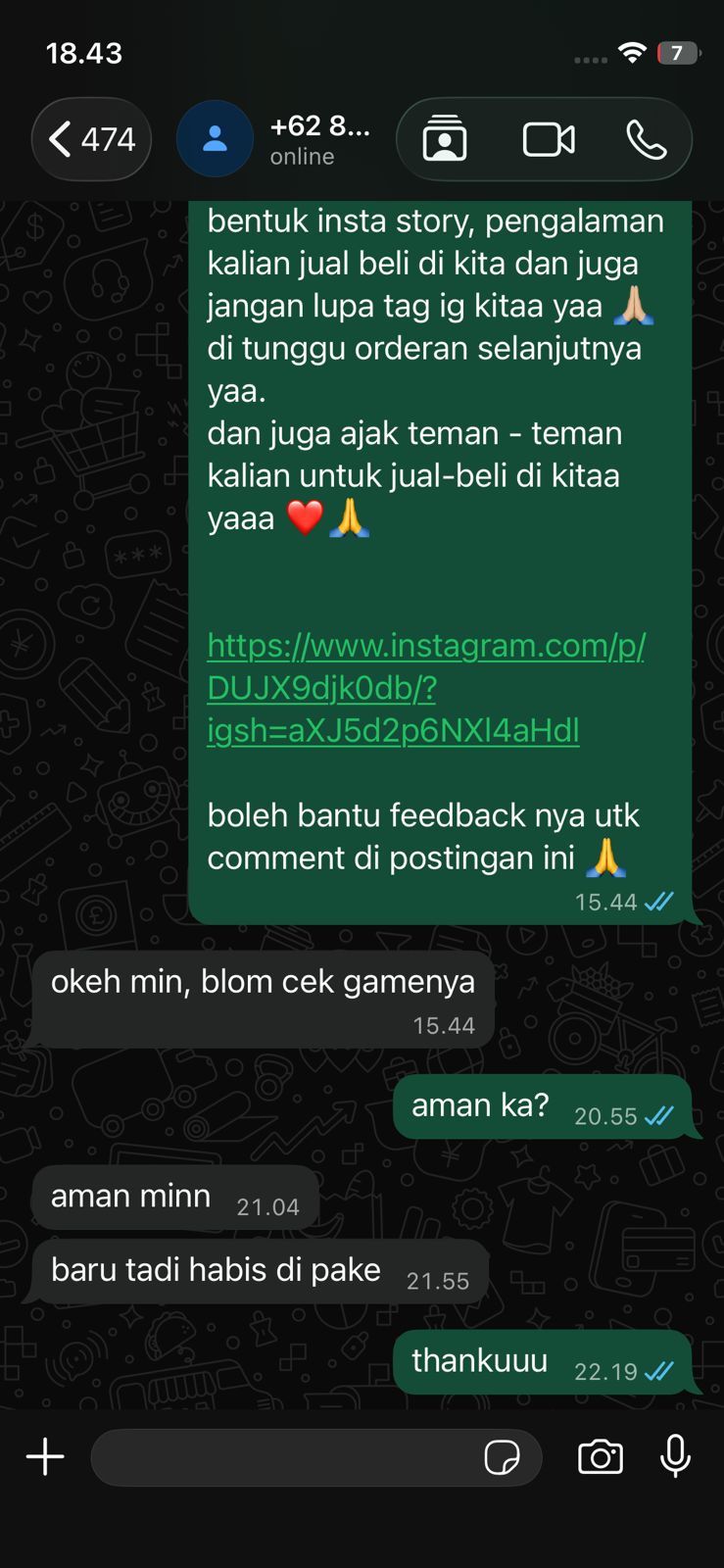Open the contact's profile picture
The height and width of the screenshot is (1568, 724).
215,139
